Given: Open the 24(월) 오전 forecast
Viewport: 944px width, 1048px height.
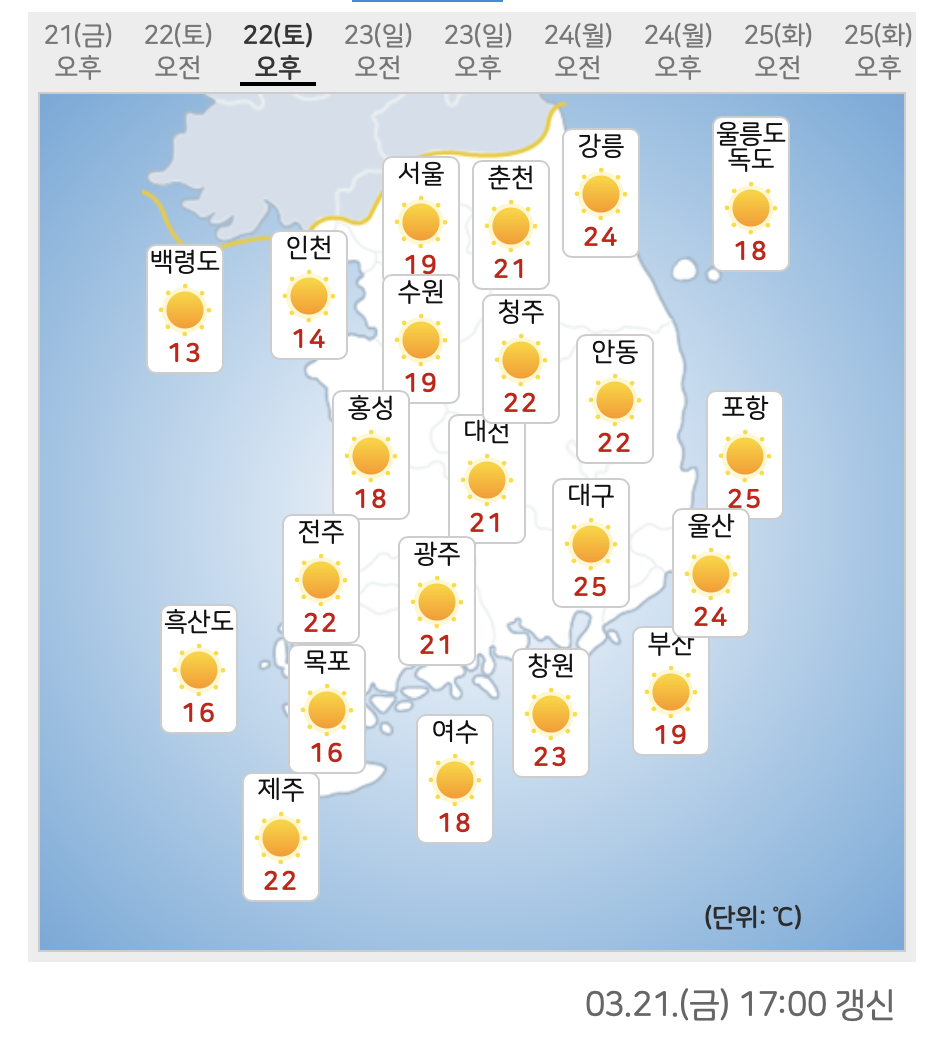Looking at the screenshot, I should click(578, 51).
